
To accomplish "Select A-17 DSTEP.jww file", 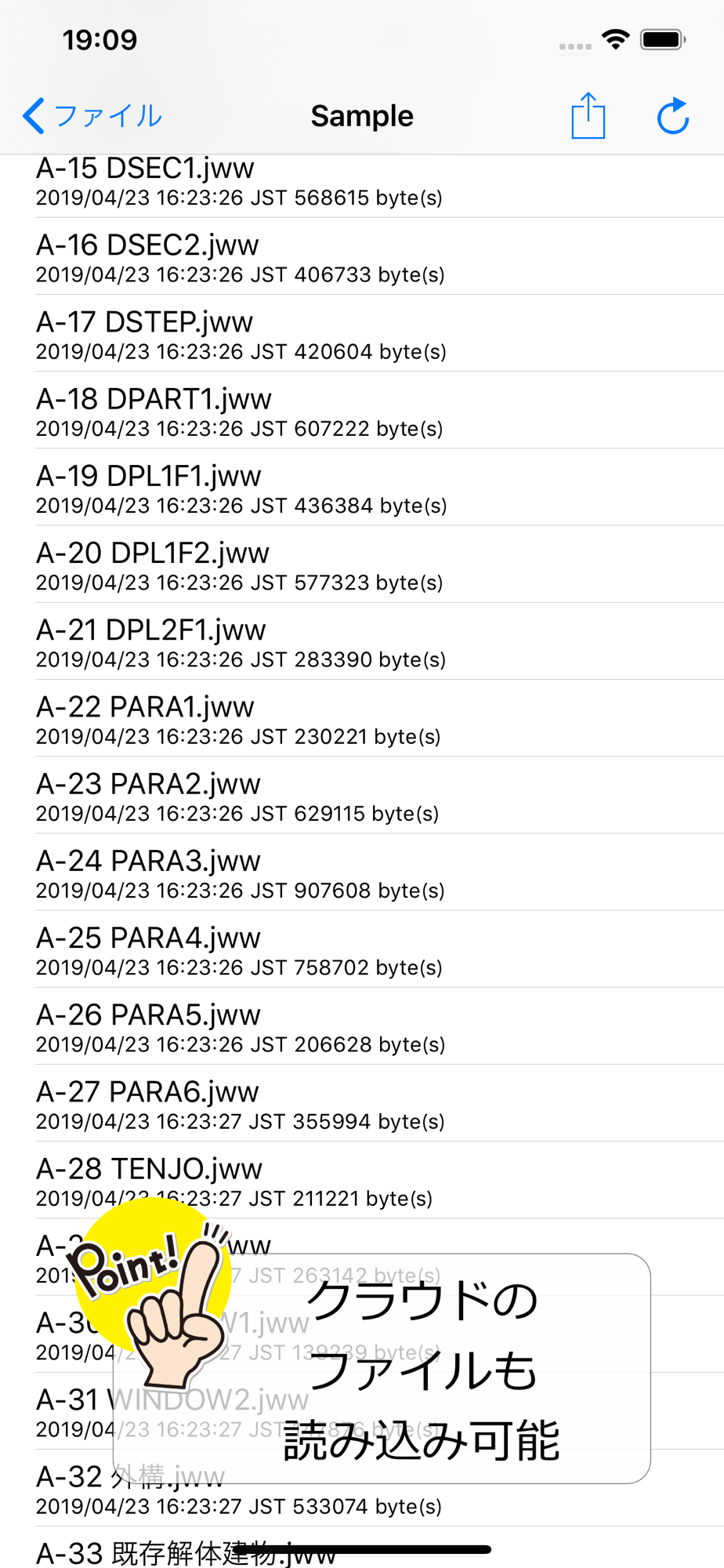I will [362, 333].
